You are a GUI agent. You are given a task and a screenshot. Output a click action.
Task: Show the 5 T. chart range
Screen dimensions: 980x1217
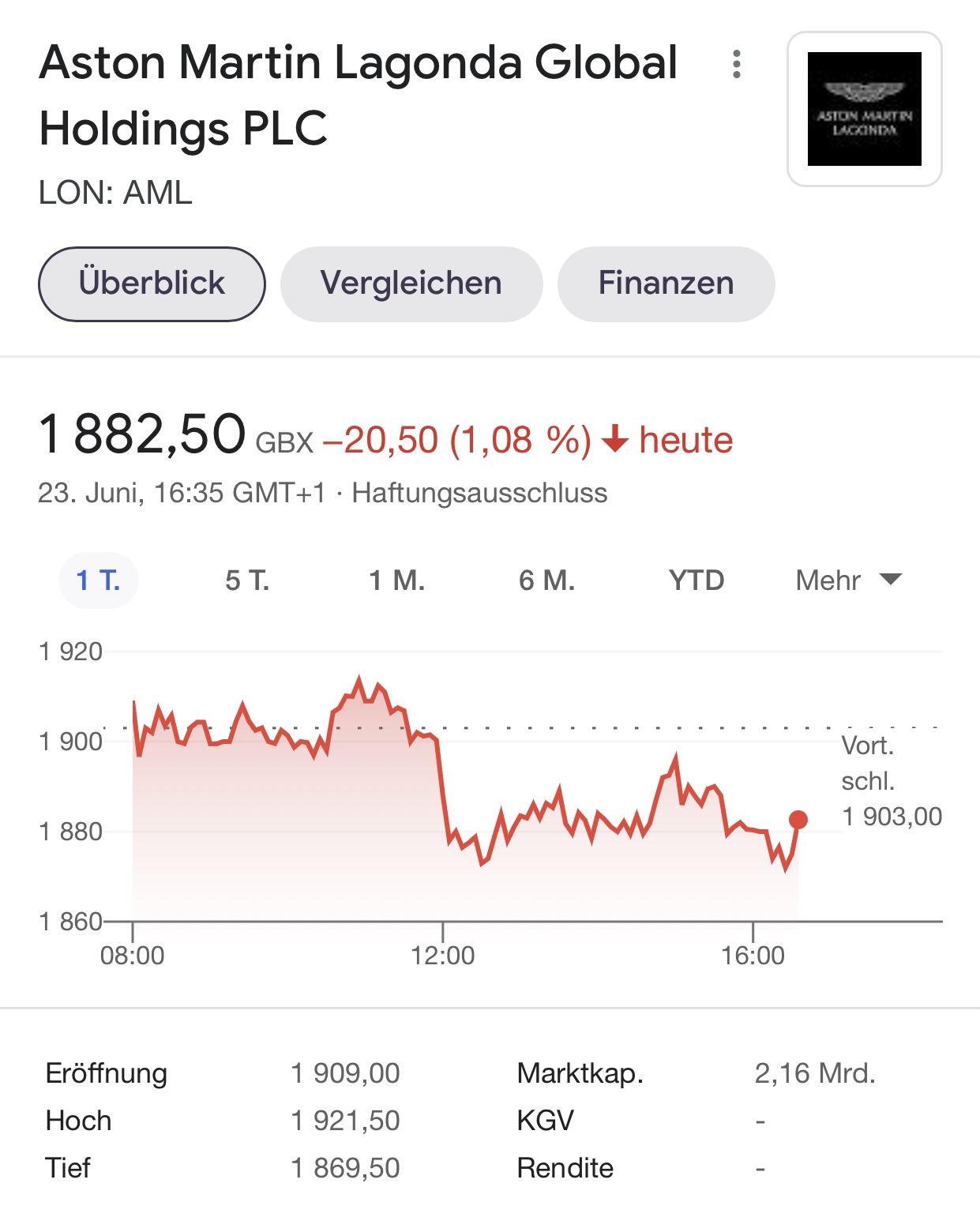[x=247, y=580]
